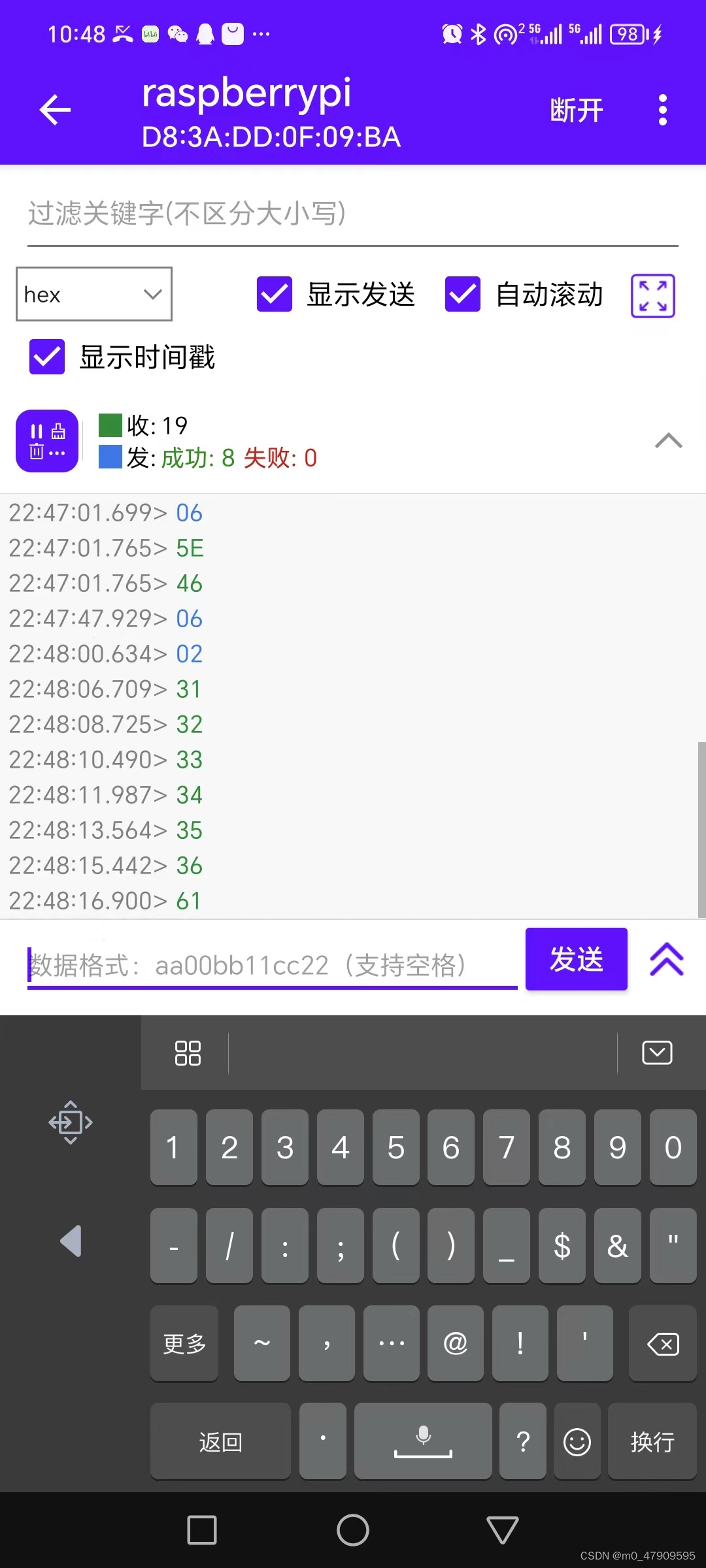
Task: Hide the keyboard with the collapse icon
Action: [x=657, y=1053]
